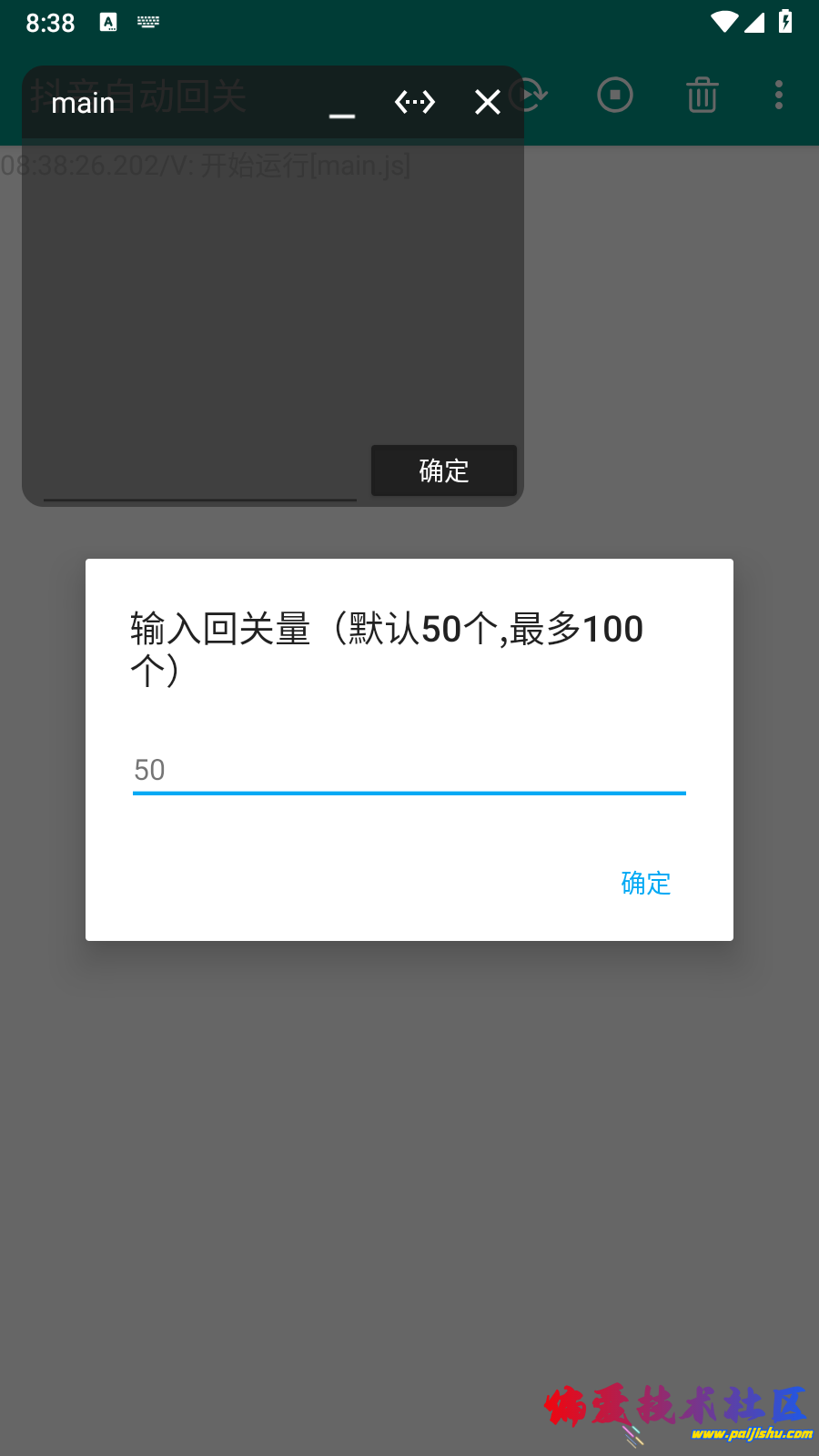Image resolution: width=819 pixels, height=1456 pixels.
Task: Stop the running script
Action: (615, 95)
